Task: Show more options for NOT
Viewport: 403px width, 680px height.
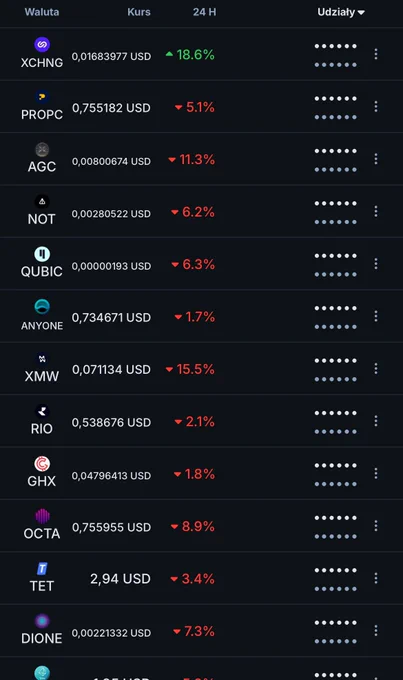Action: point(376,212)
